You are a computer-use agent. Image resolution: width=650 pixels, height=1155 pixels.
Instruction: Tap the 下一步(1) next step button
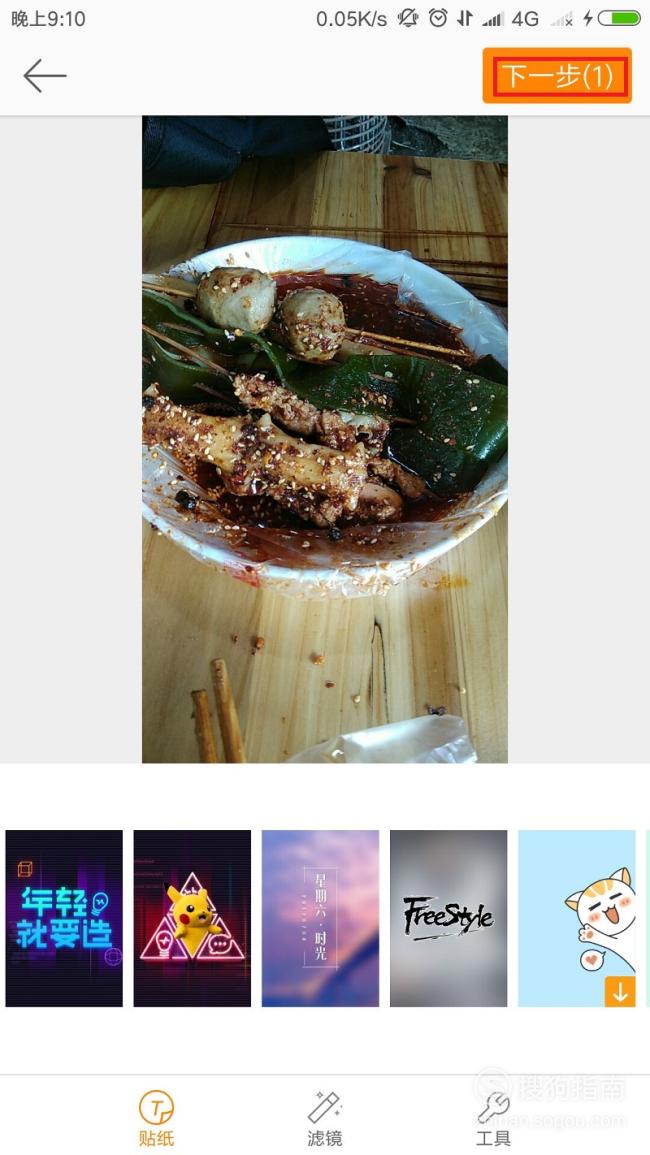(557, 75)
